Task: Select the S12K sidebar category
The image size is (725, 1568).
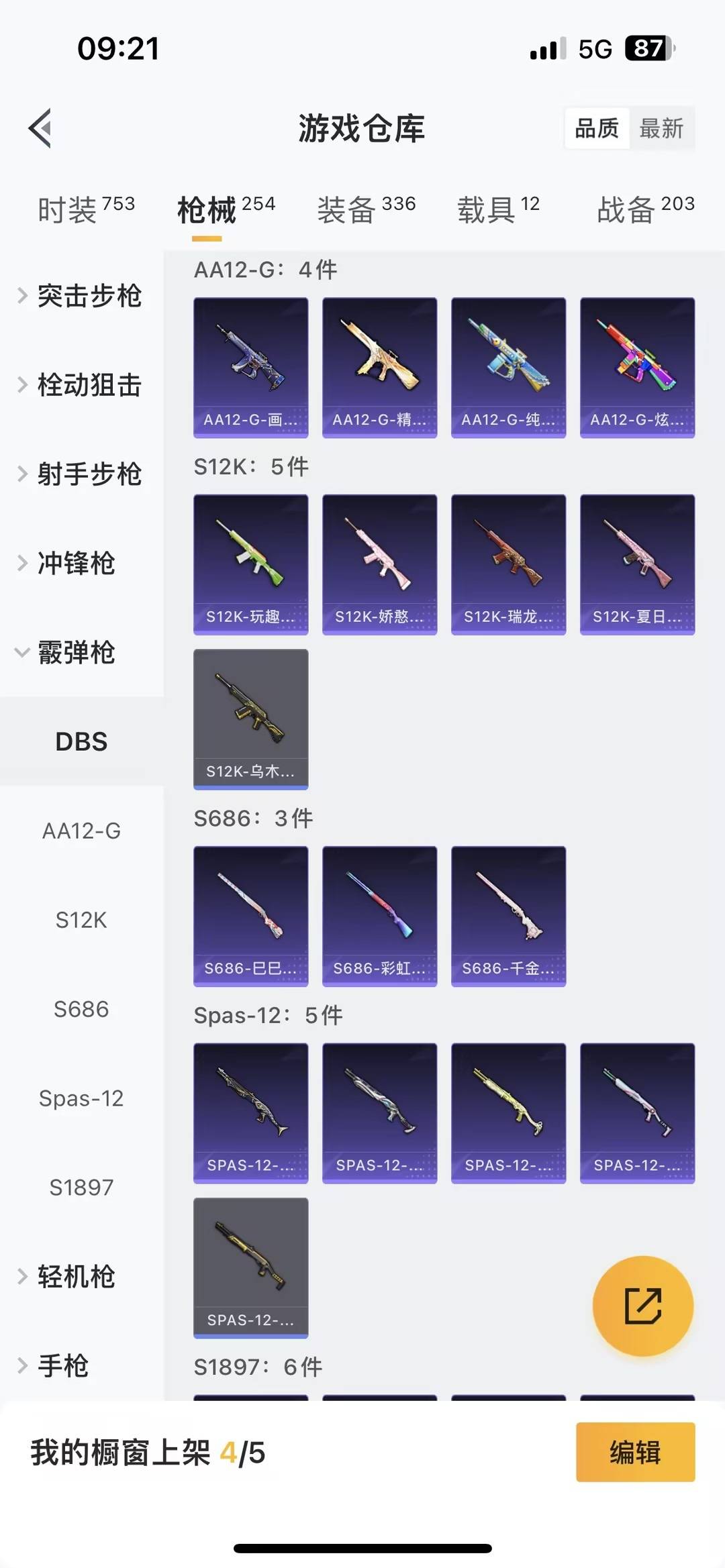Action: coord(82,920)
